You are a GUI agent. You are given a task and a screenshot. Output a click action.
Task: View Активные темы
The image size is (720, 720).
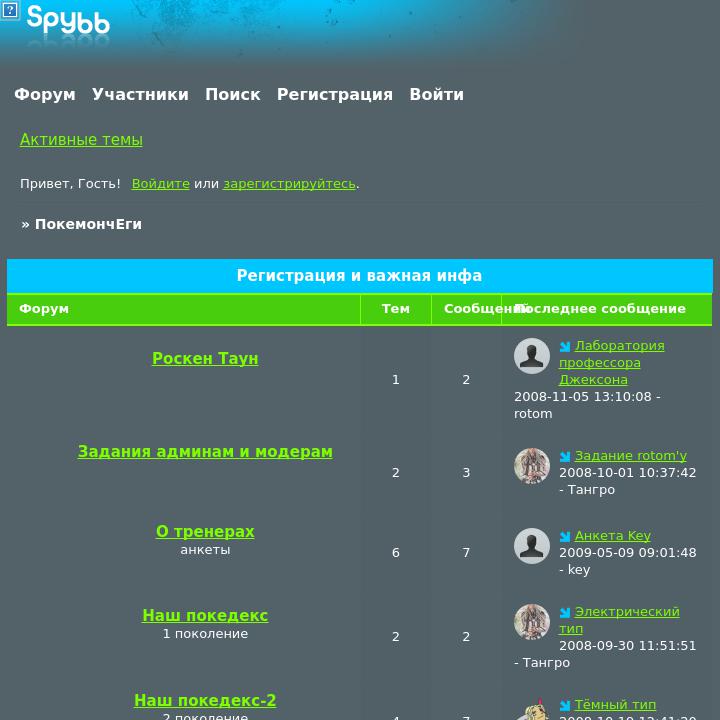81,140
